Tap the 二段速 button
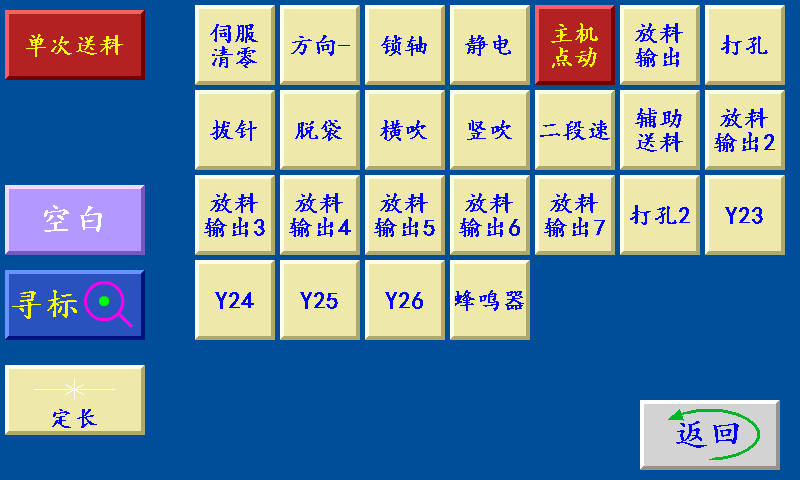The width and height of the screenshot is (800, 480). [x=574, y=130]
